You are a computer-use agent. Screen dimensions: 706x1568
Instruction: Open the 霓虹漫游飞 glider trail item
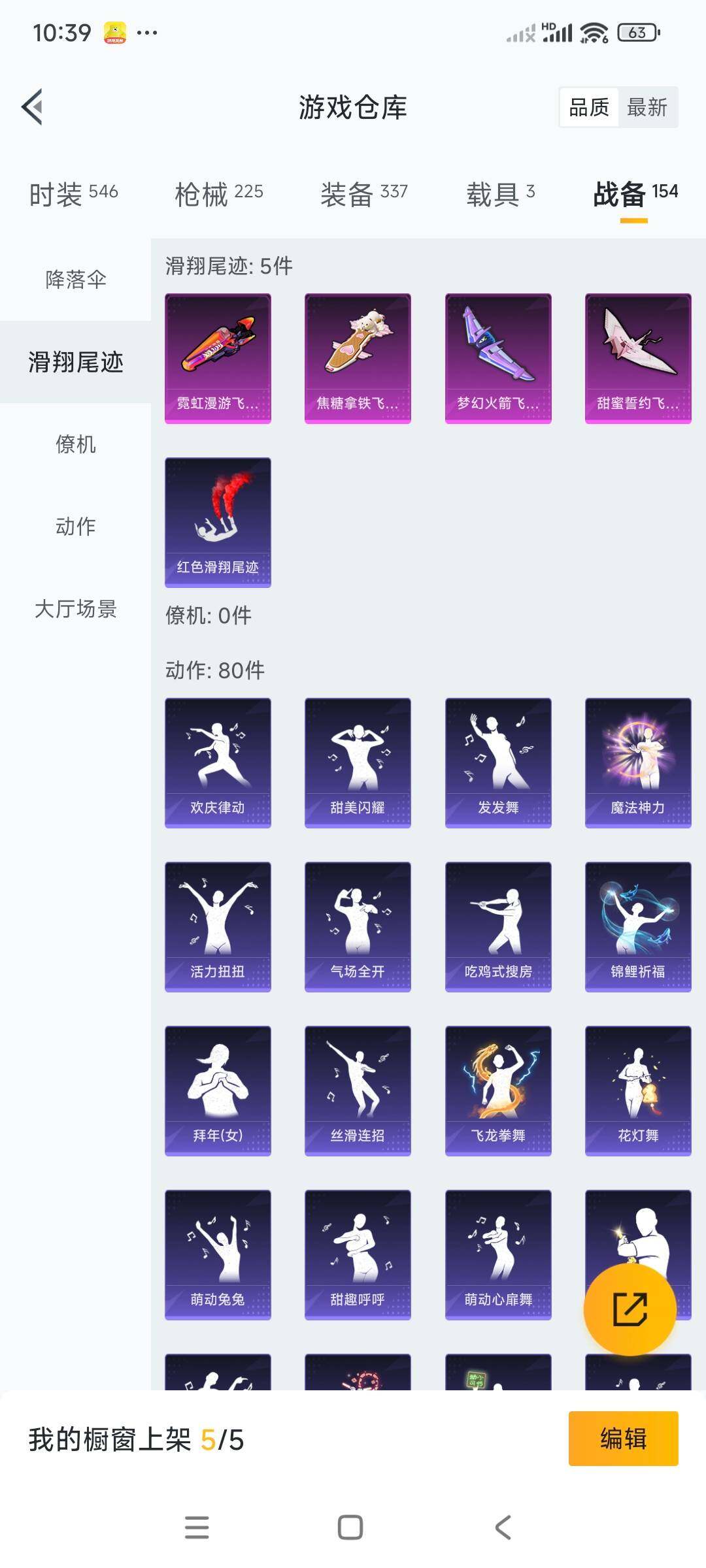pos(218,358)
